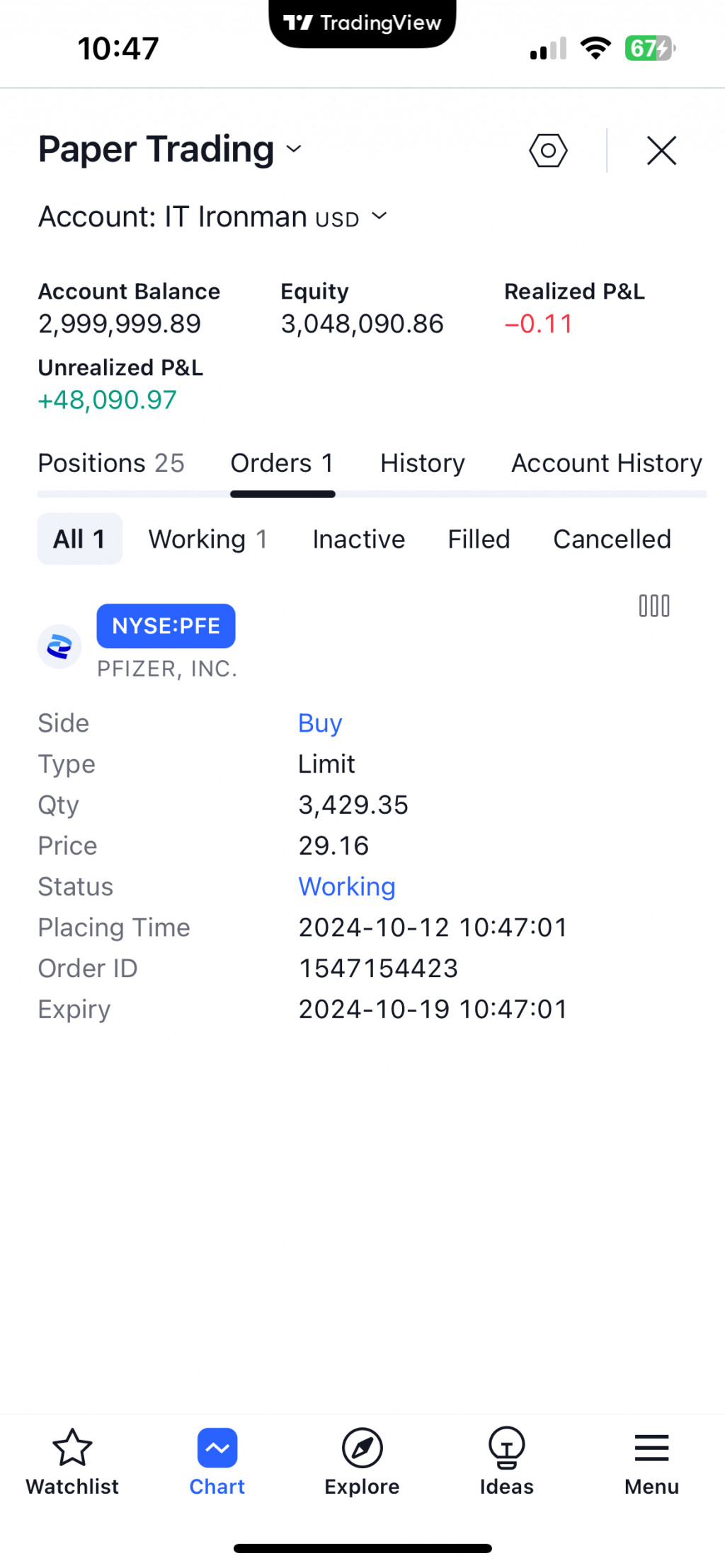This screenshot has height=1568, width=725.
Task: Open the NYSE:PFE symbol chip
Action: point(166,626)
